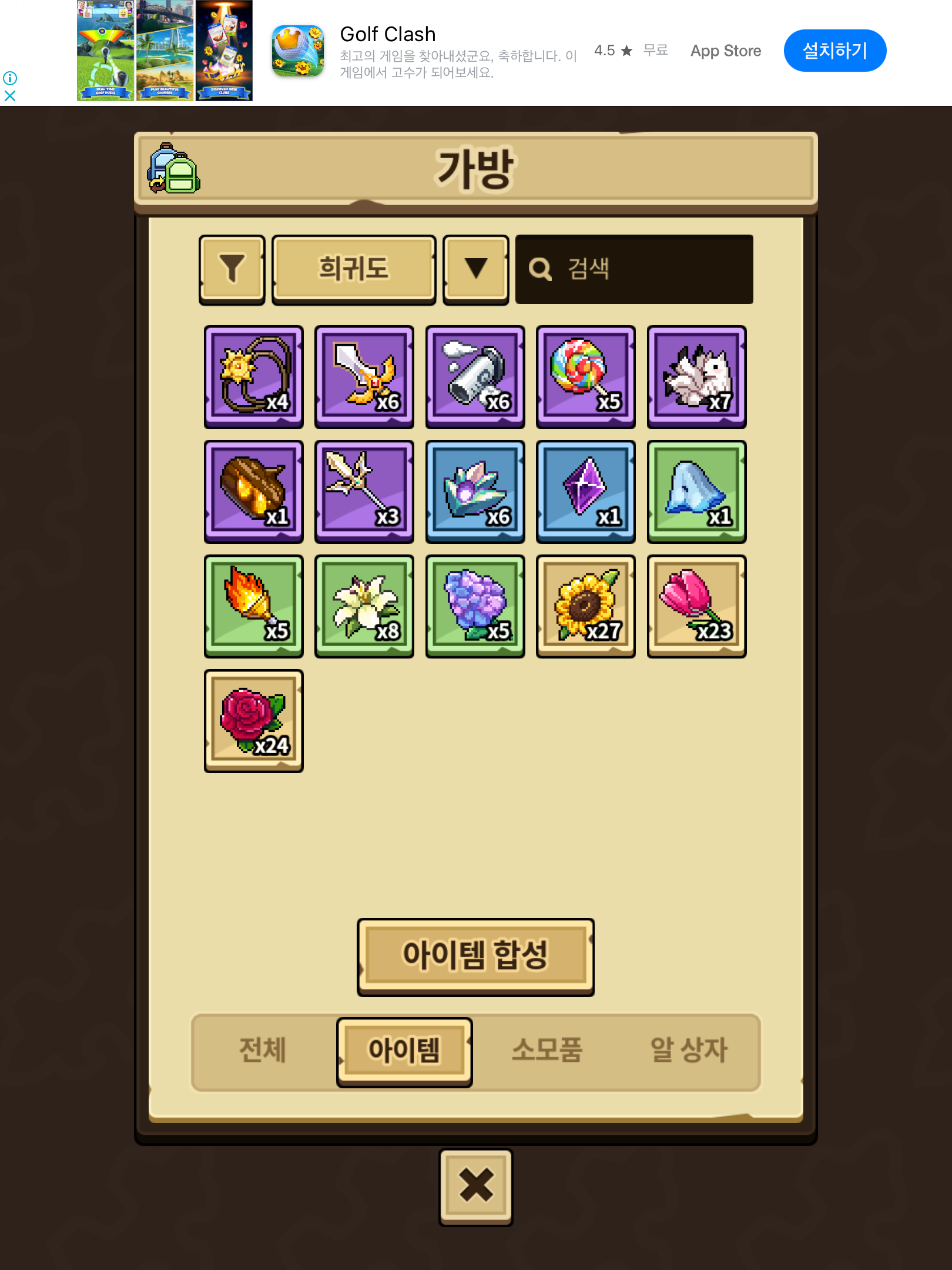Tap the 희귀도 sort button
This screenshot has height=1270, width=952.
tap(354, 269)
